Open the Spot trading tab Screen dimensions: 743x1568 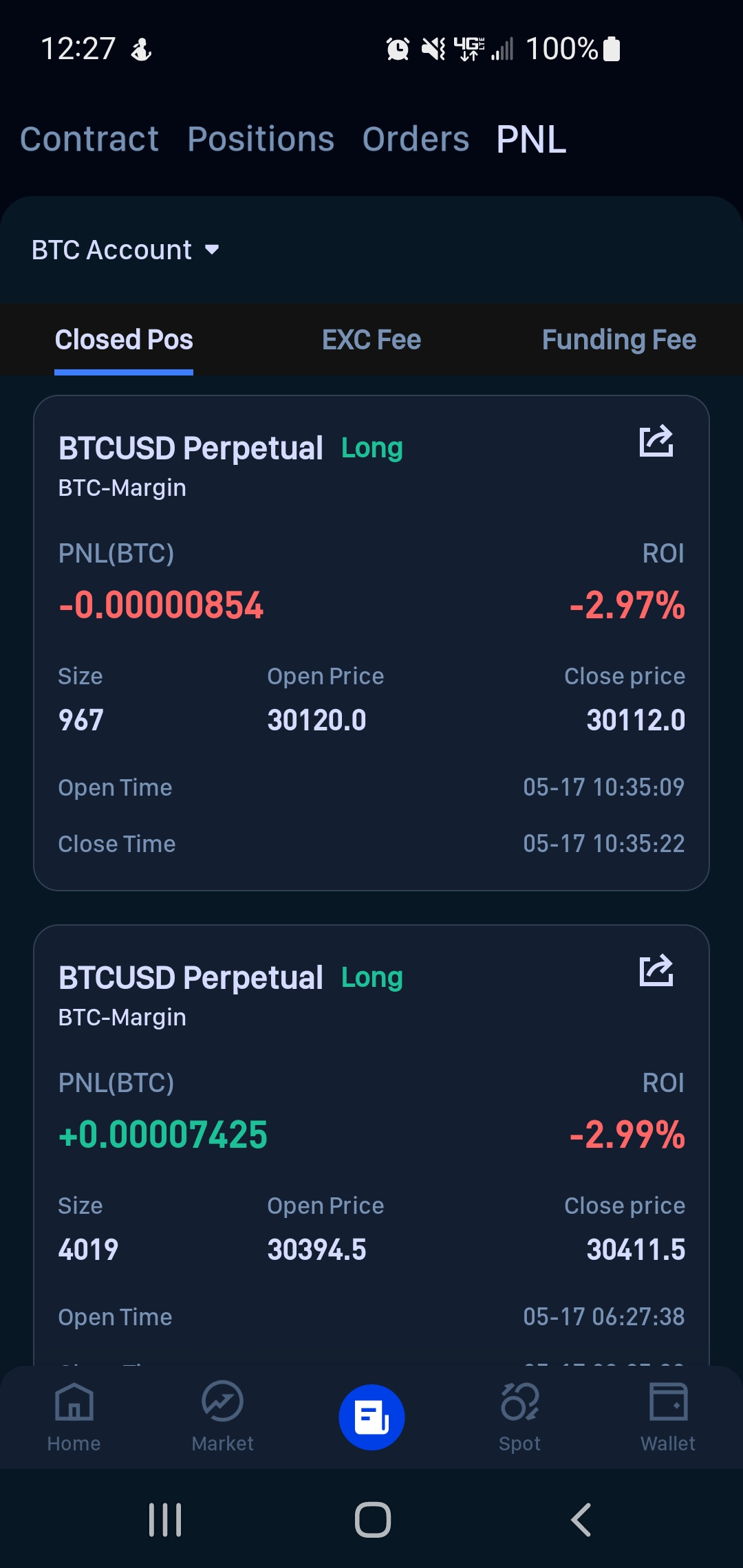point(520,1417)
